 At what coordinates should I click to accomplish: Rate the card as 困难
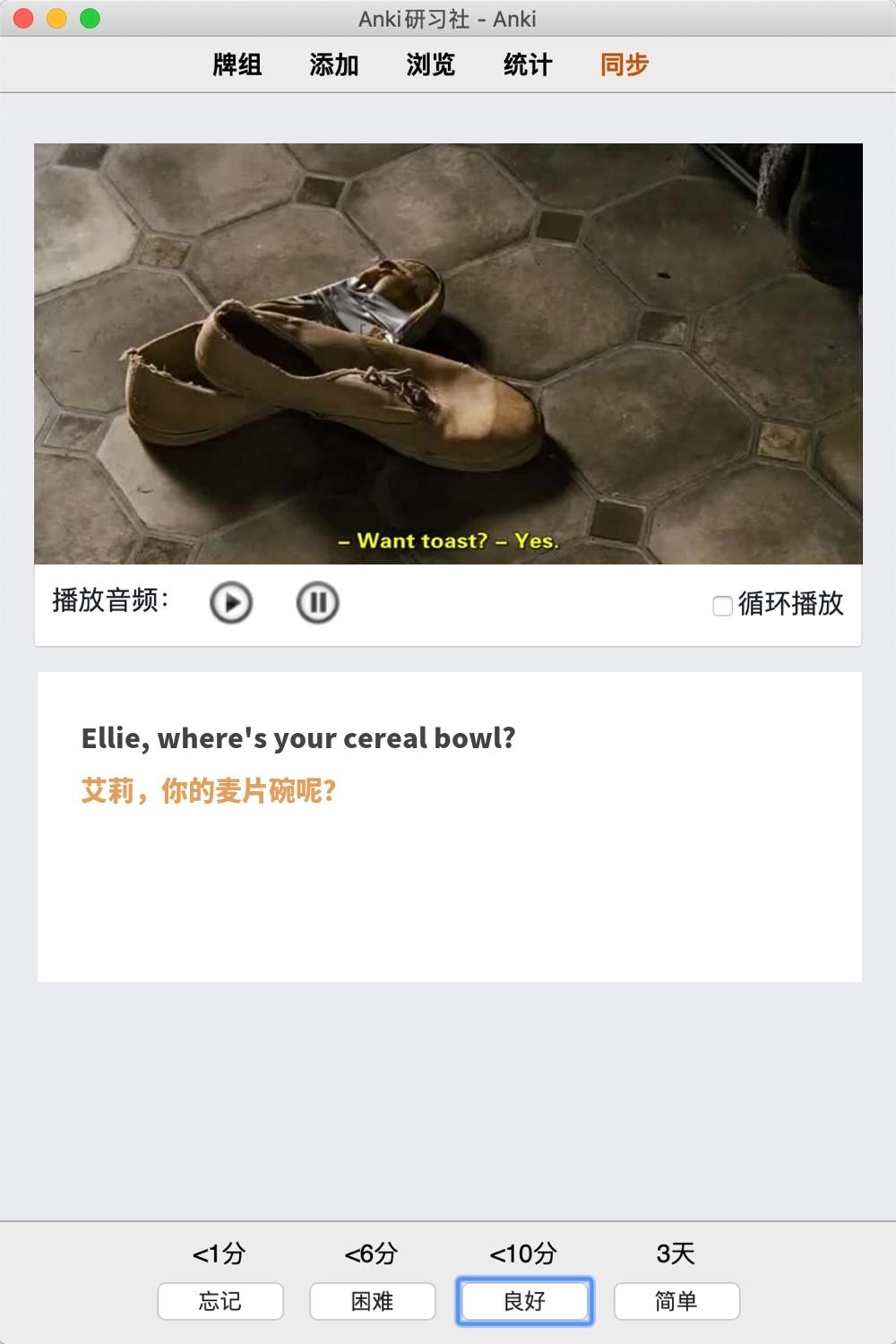373,1301
